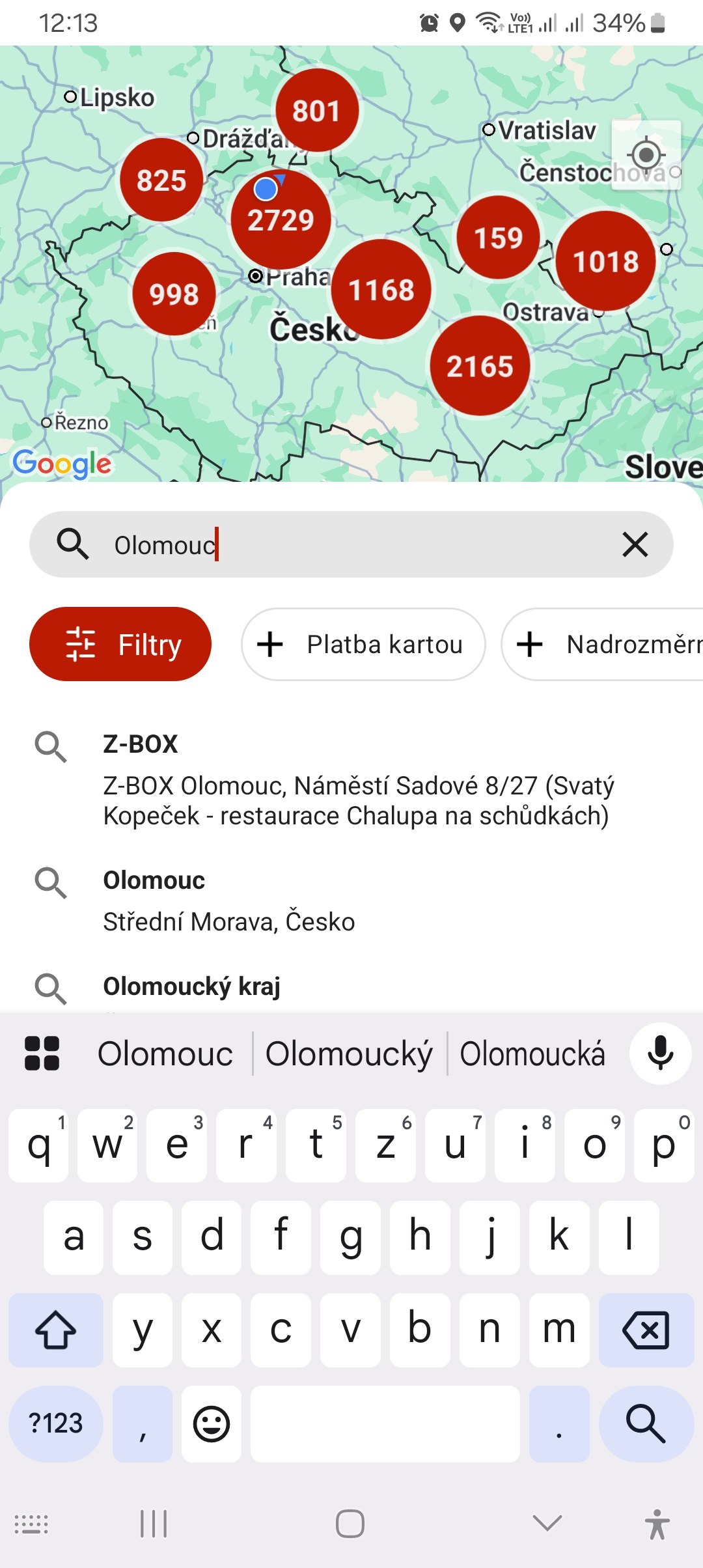Tap the keyboard search key

pyautogui.click(x=646, y=1423)
